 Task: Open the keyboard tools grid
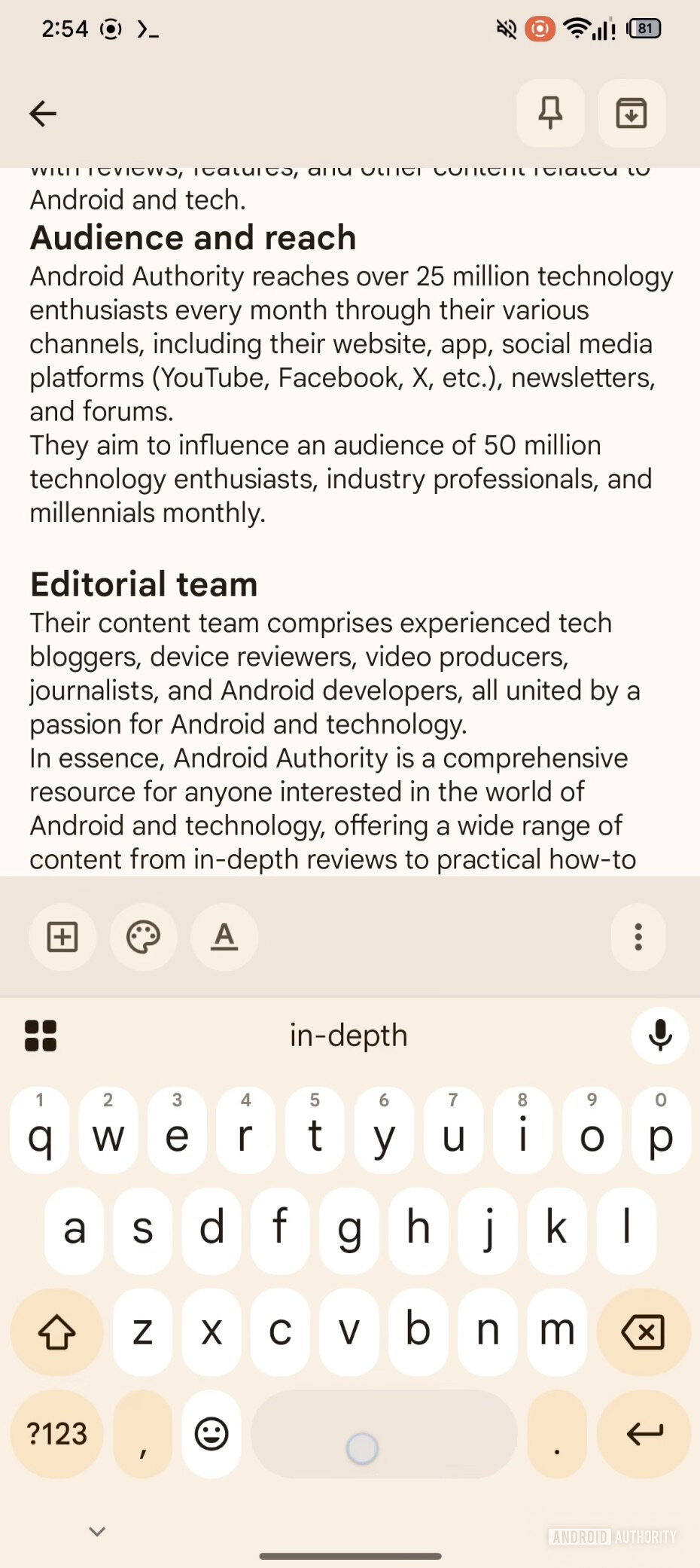pos(41,1036)
